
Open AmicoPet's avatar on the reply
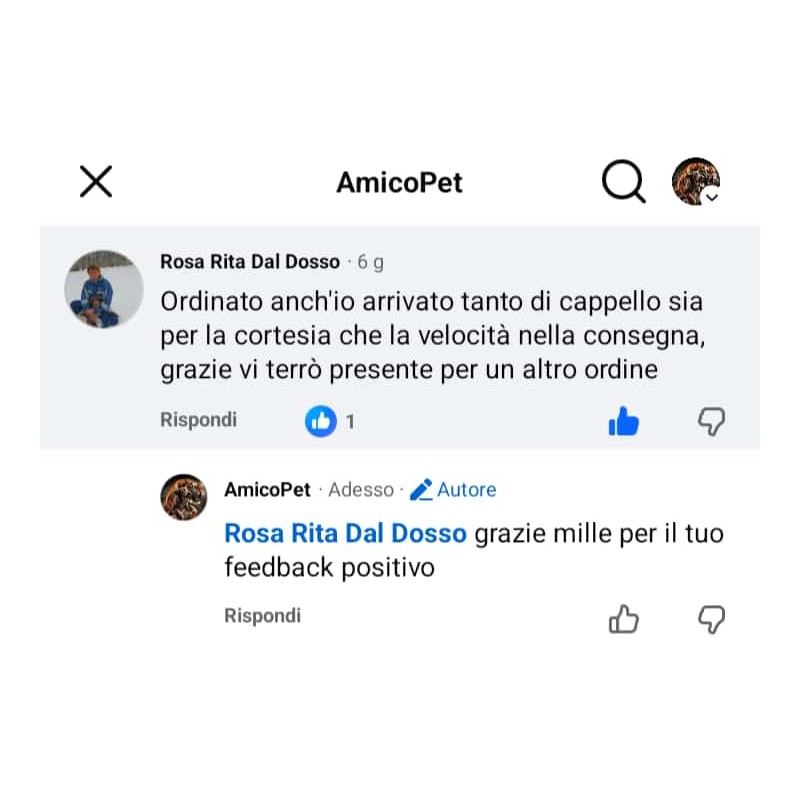coord(184,497)
